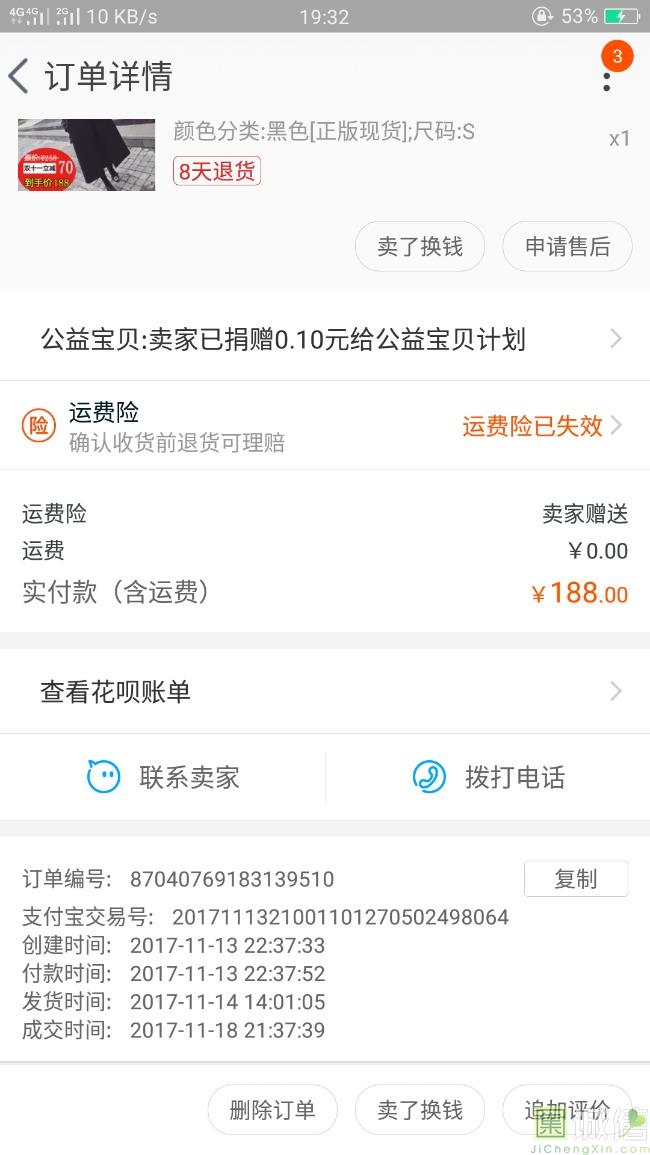Open the three-dot overflow menu
Image resolution: width=650 pixels, height=1155 pixels.
(x=607, y=77)
